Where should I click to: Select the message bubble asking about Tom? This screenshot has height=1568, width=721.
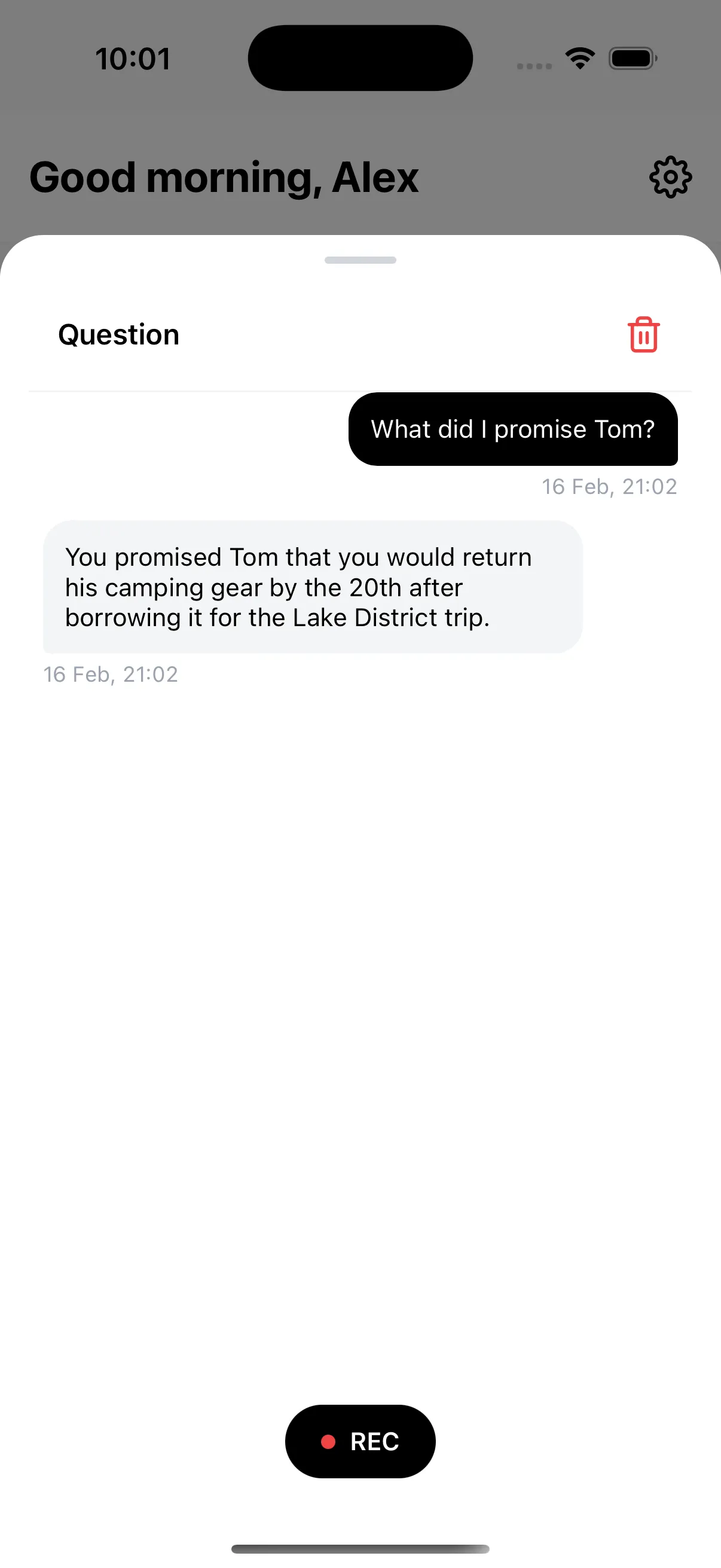click(512, 429)
